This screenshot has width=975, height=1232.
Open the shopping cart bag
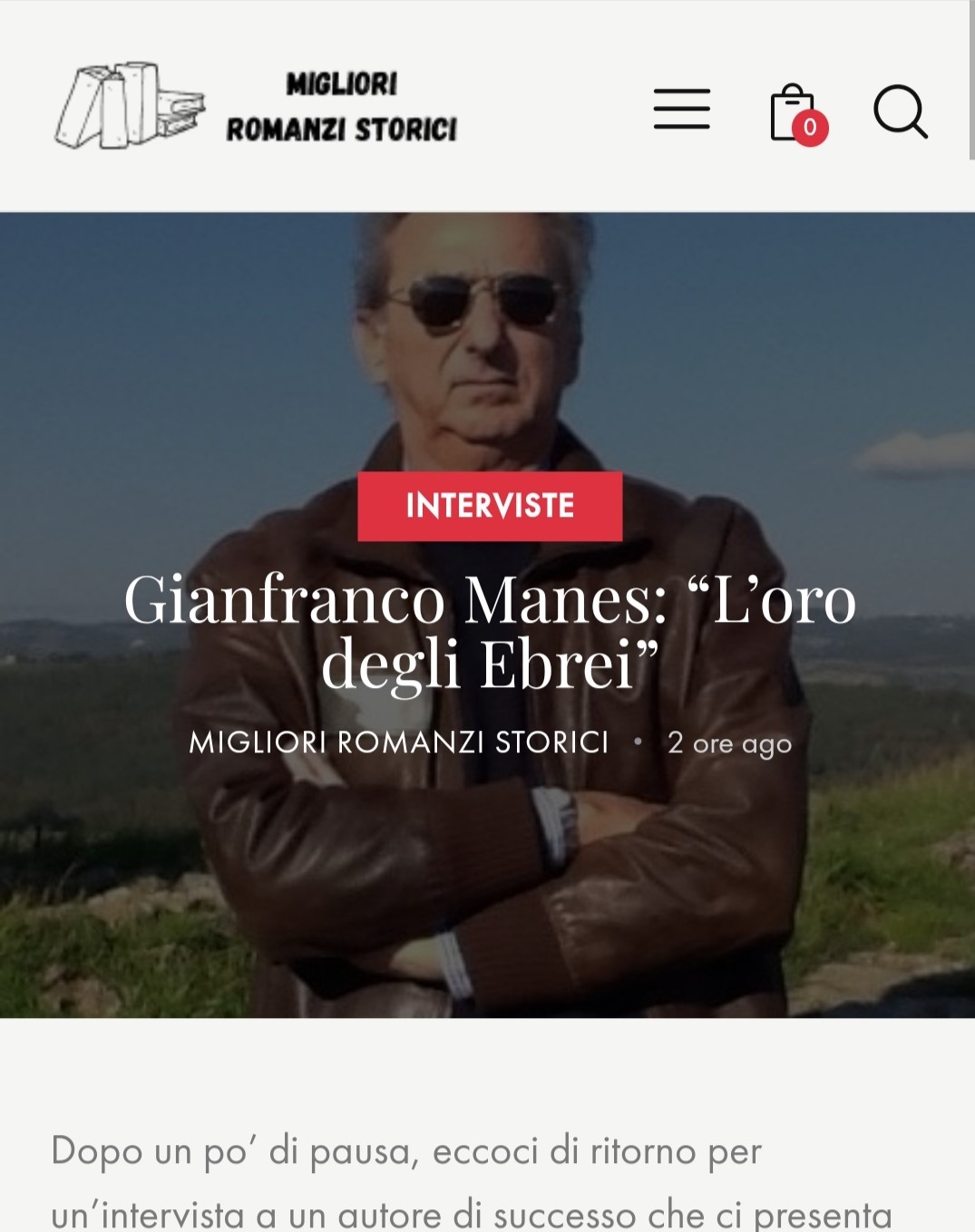794,113
